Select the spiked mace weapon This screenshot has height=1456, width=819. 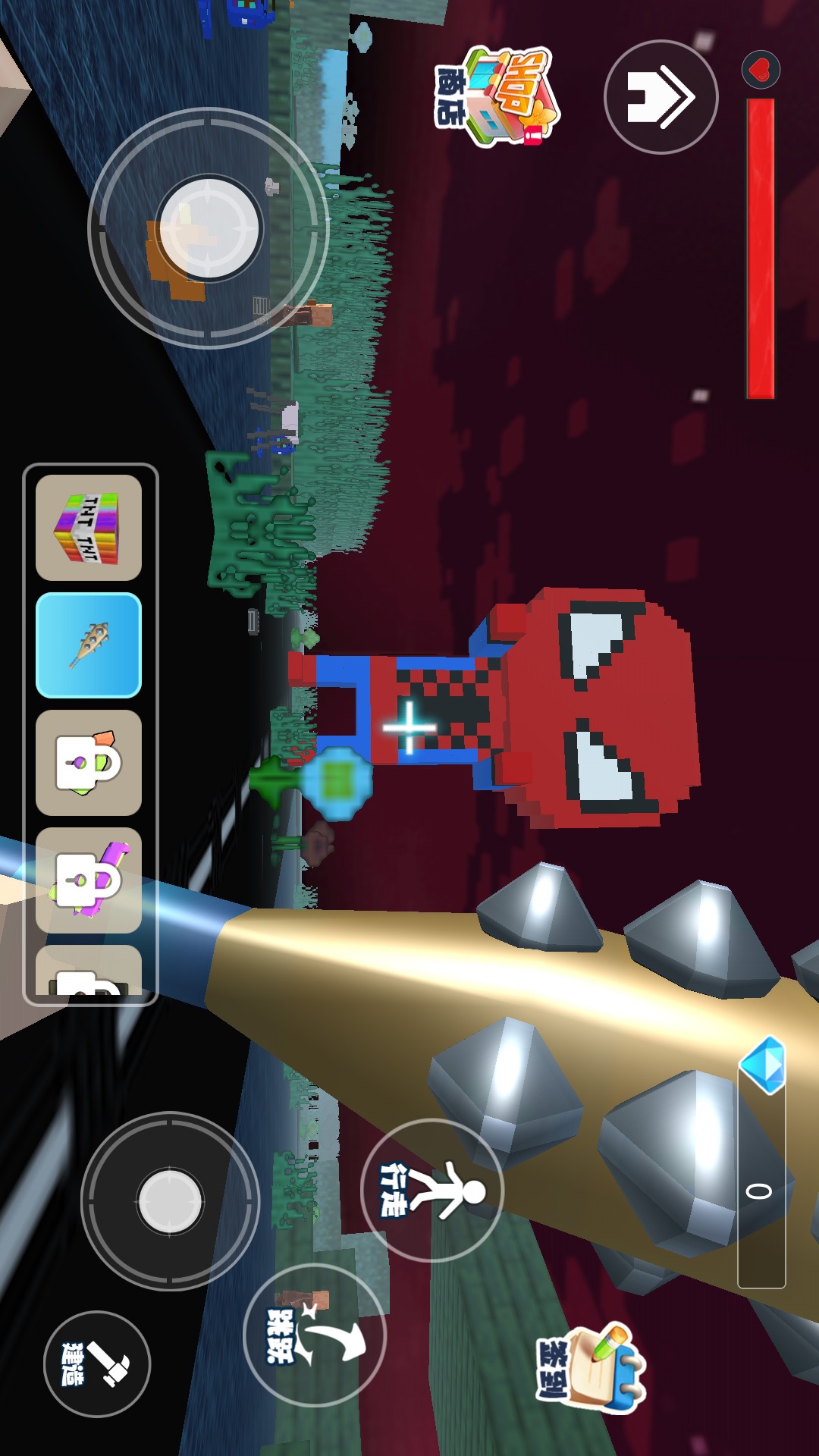click(89, 645)
